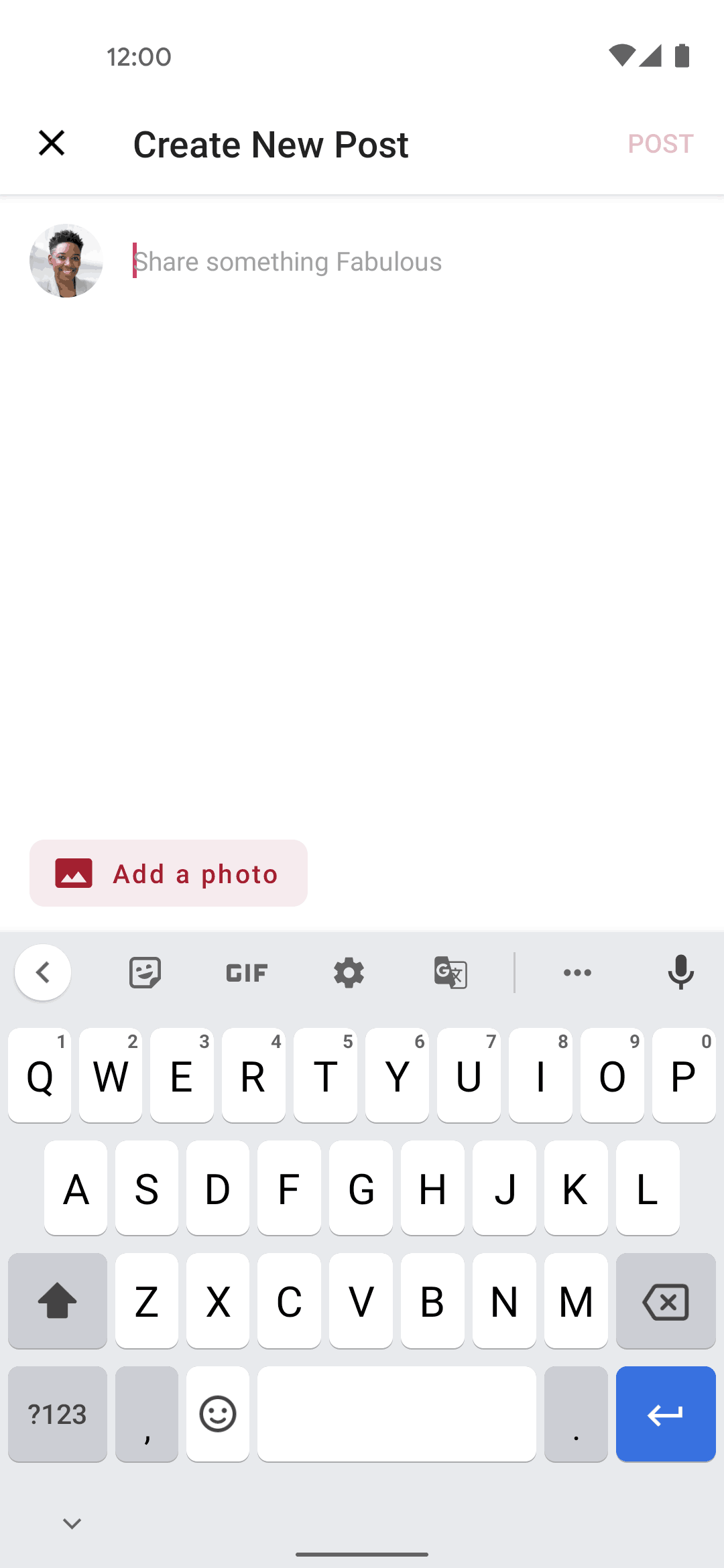Viewport: 724px width, 1568px height.
Task: Add a photo to the post
Action: [x=168, y=873]
